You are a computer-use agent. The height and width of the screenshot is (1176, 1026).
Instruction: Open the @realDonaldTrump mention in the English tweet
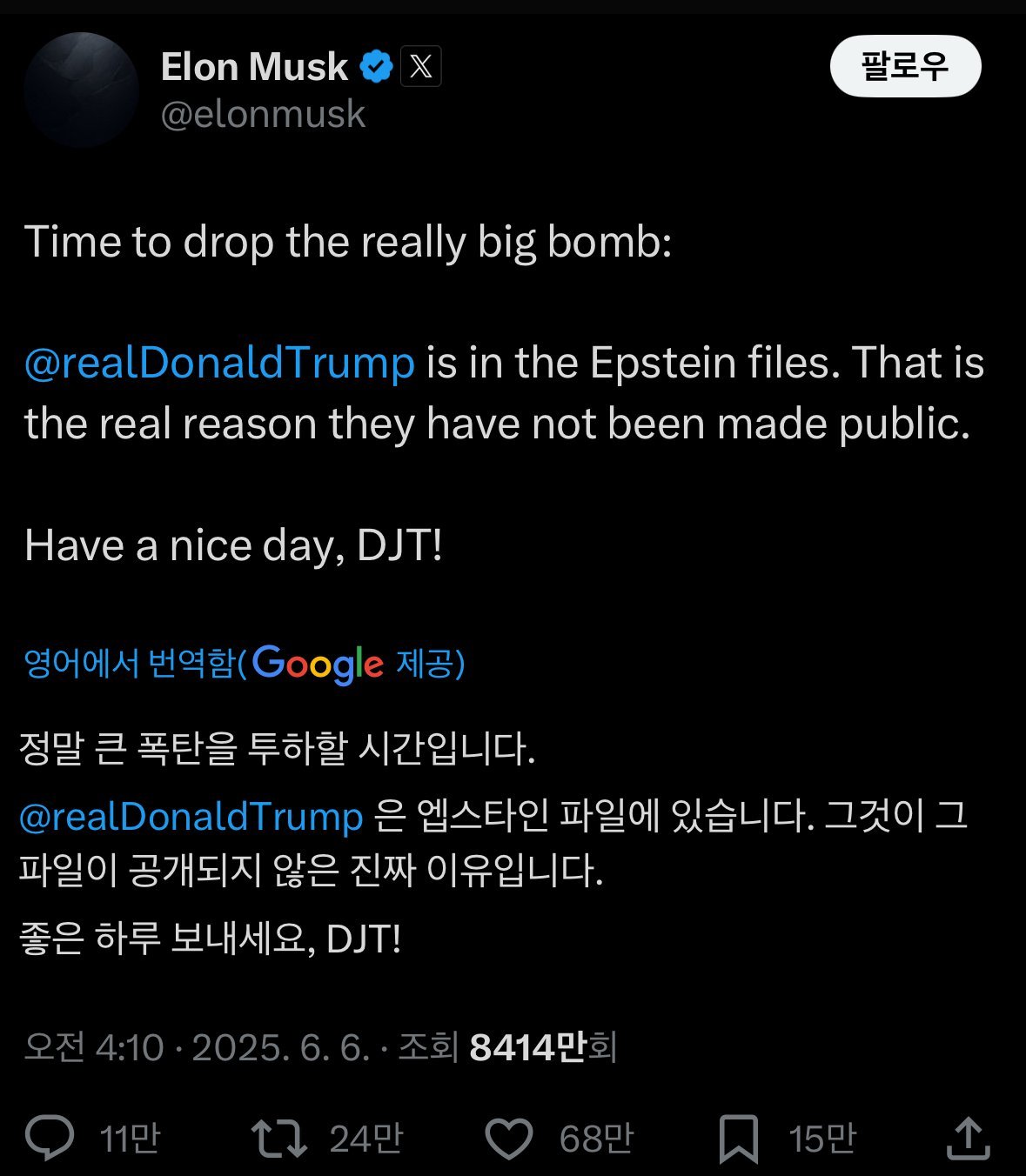click(x=219, y=363)
